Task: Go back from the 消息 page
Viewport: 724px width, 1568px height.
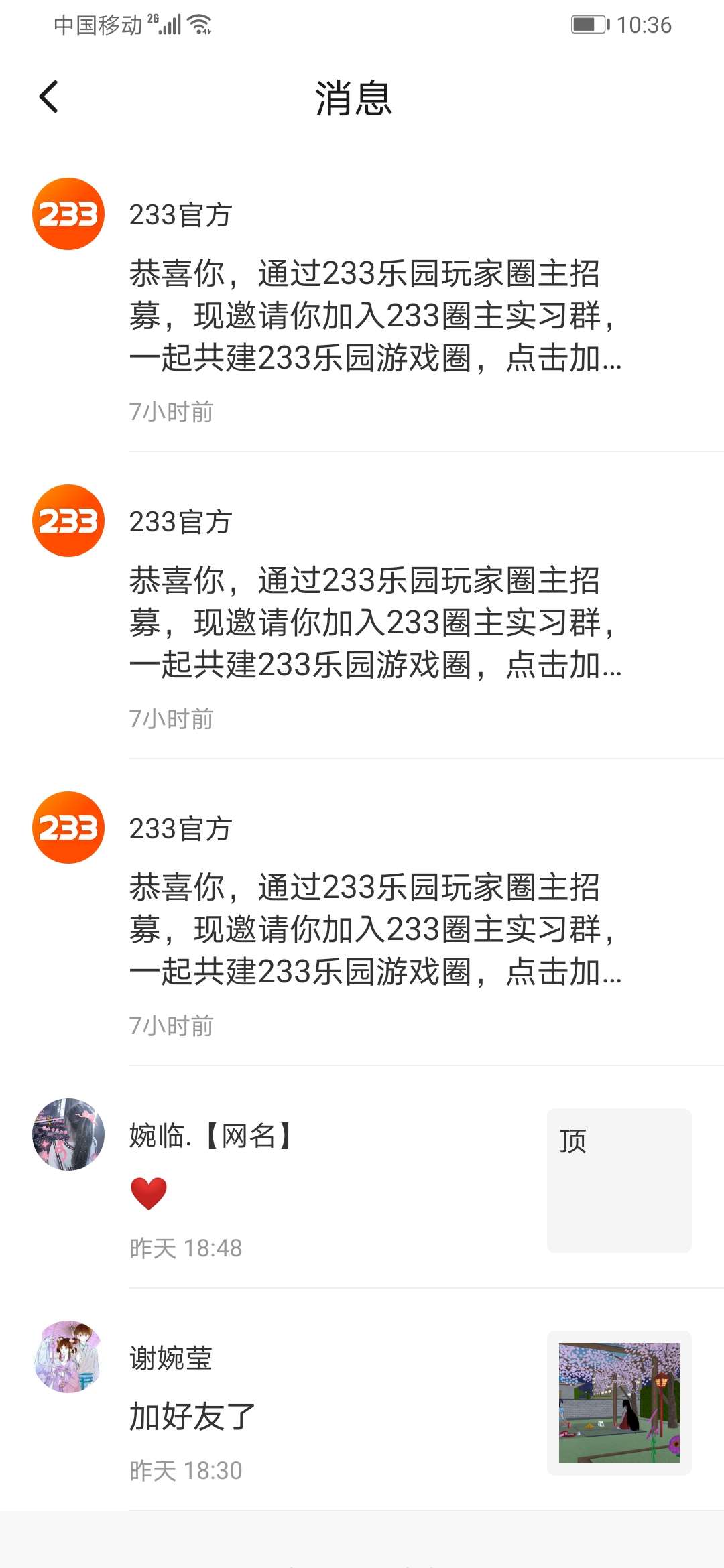Action: coord(49,97)
